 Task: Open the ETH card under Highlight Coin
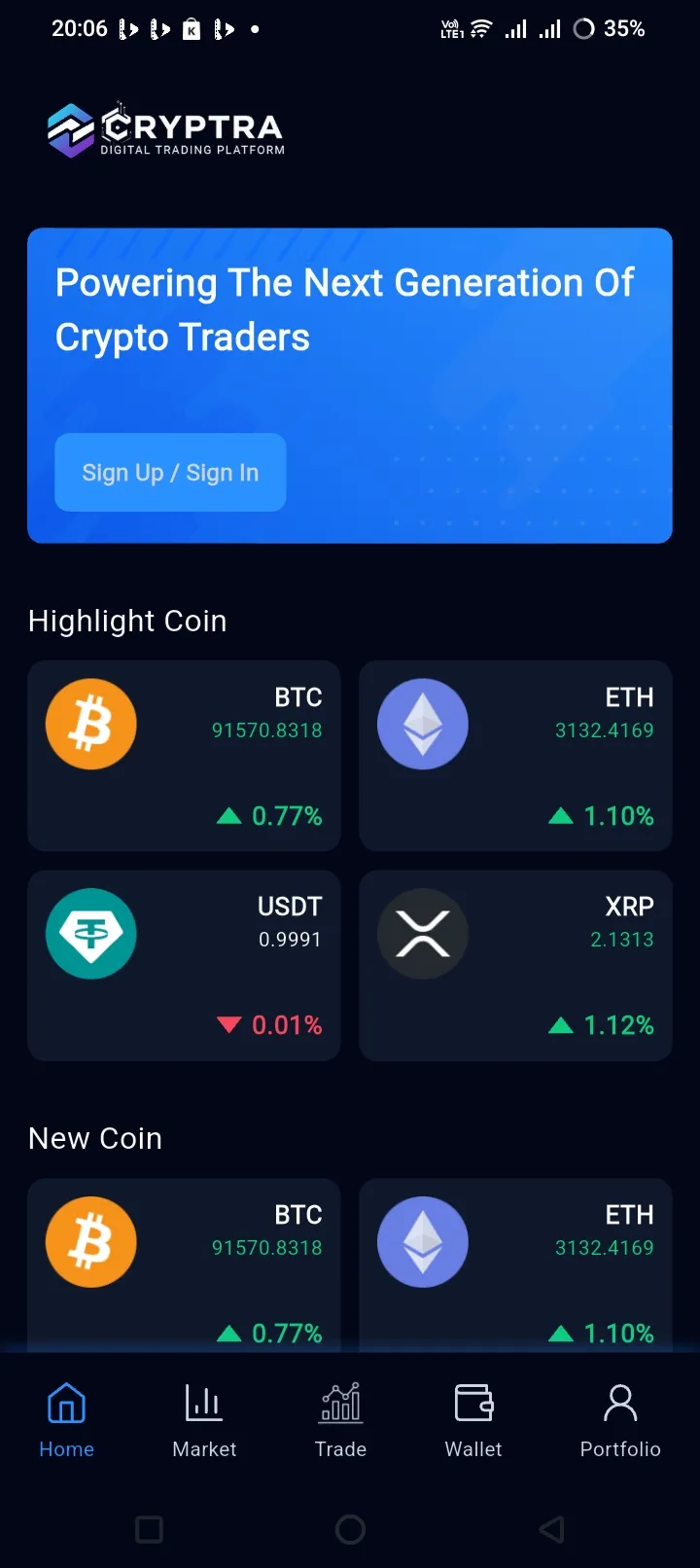515,756
